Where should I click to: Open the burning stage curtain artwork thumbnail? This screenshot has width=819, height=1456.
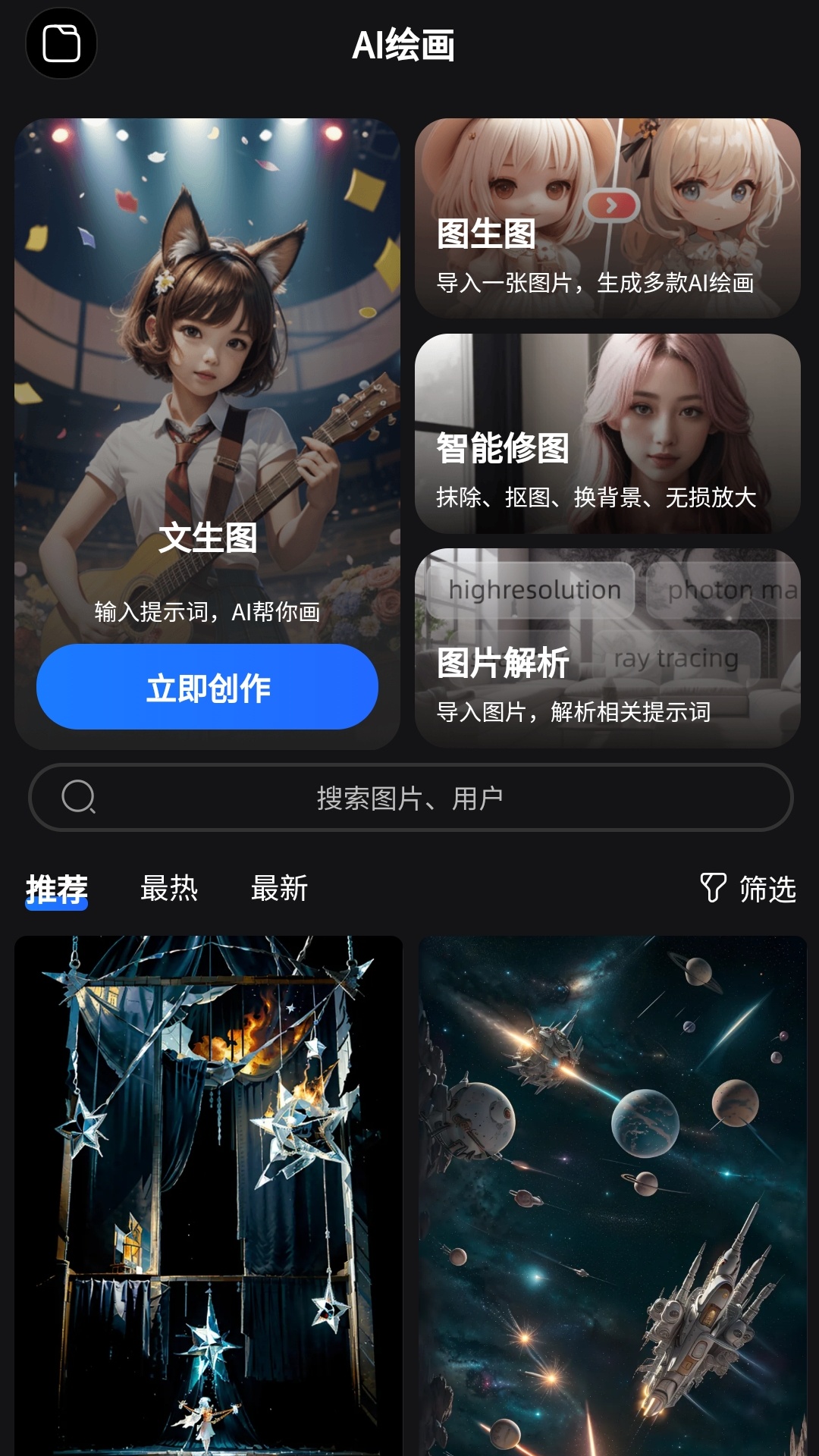tap(209, 1191)
